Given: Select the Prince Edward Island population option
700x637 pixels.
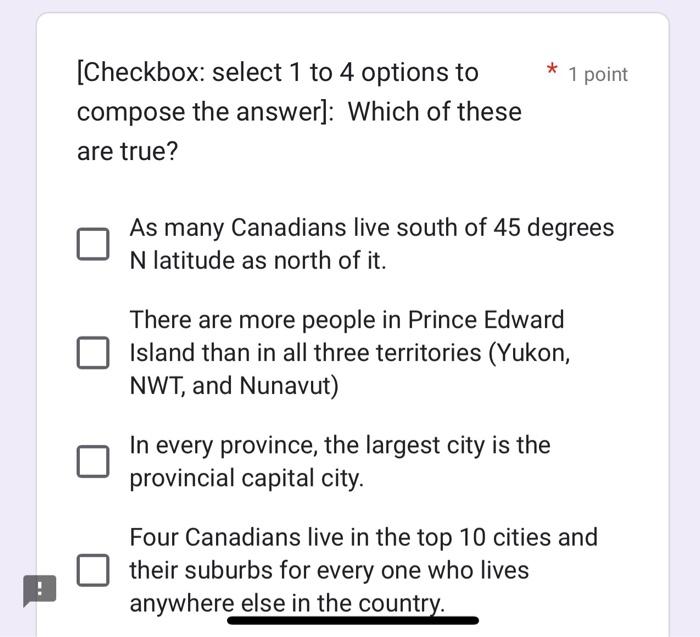Looking at the screenshot, I should 93,353.
